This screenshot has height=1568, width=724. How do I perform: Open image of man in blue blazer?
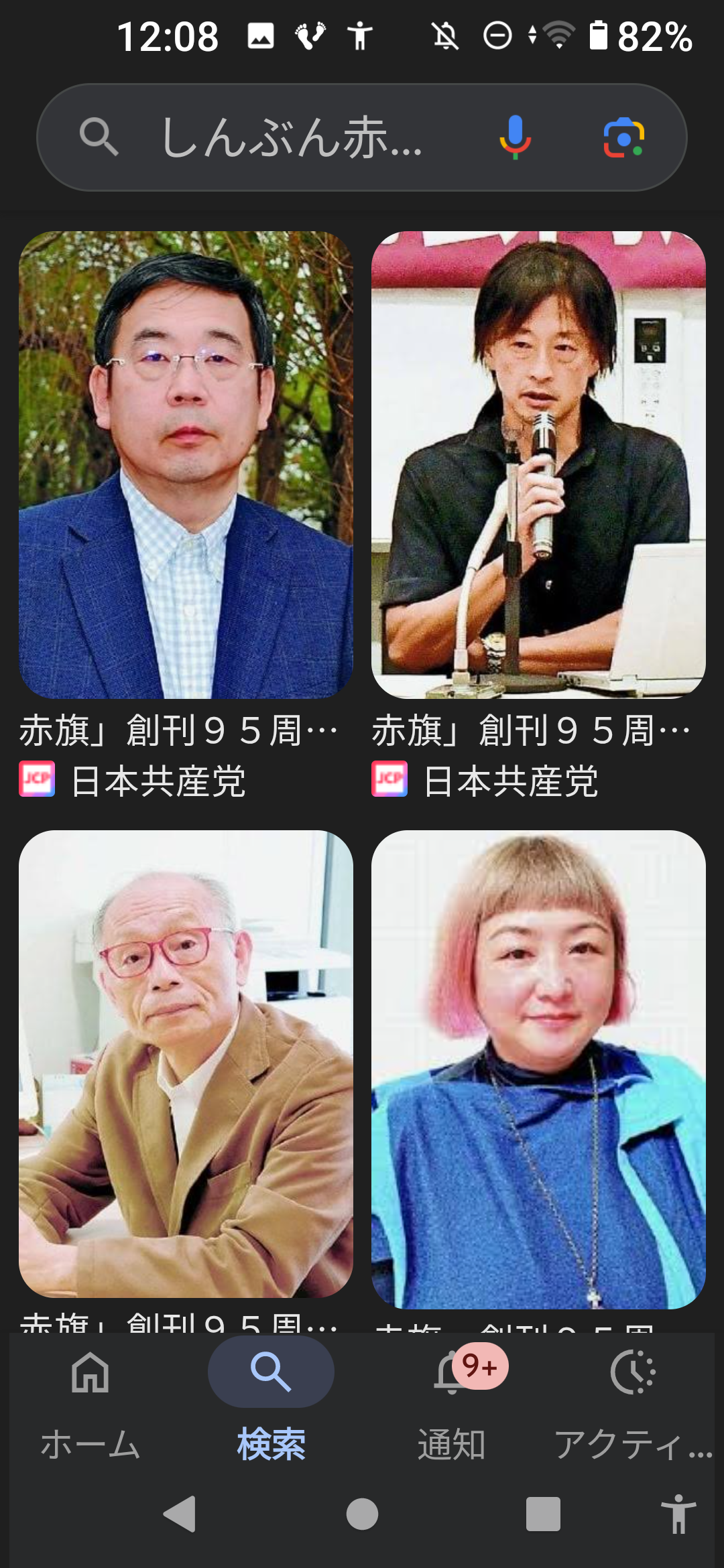(x=186, y=464)
